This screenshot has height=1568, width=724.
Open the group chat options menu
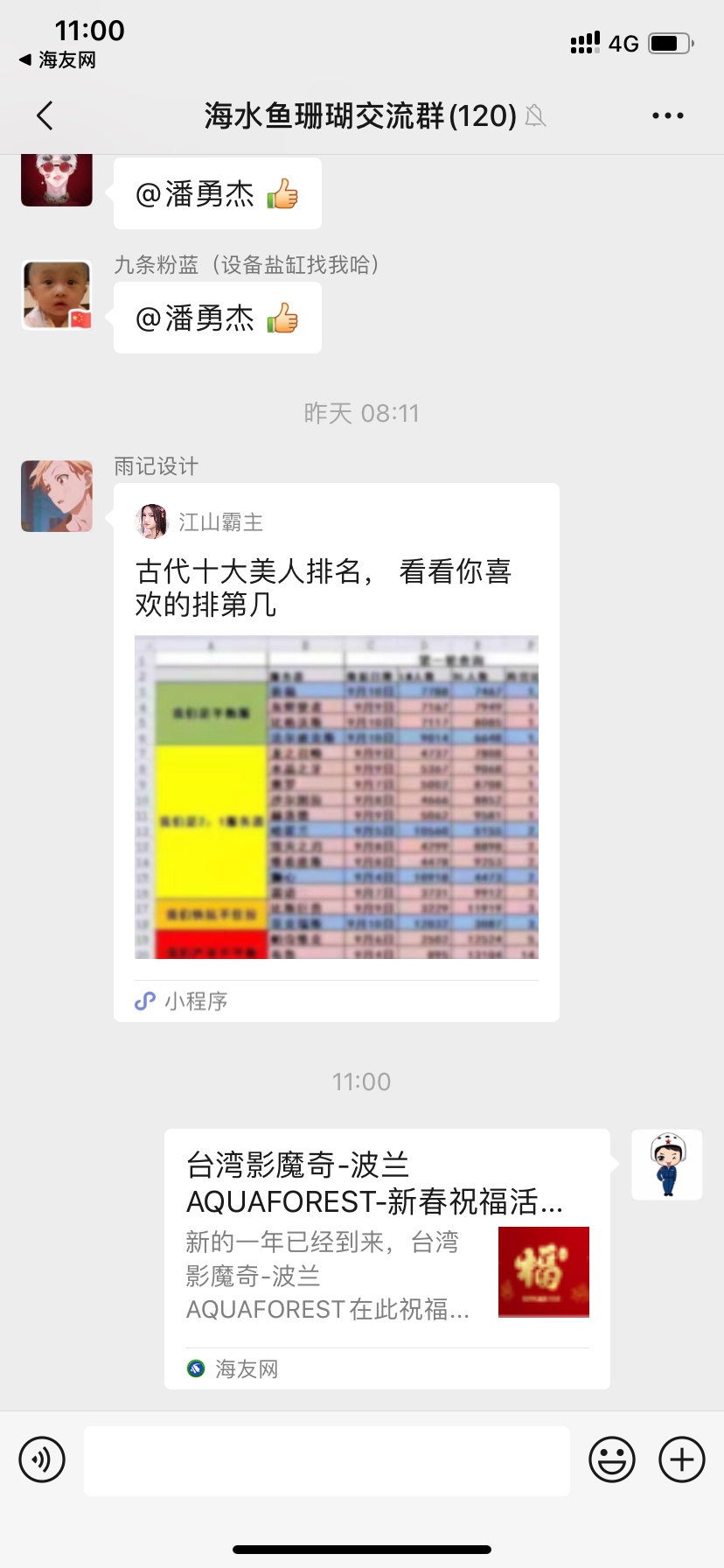pyautogui.click(x=667, y=115)
